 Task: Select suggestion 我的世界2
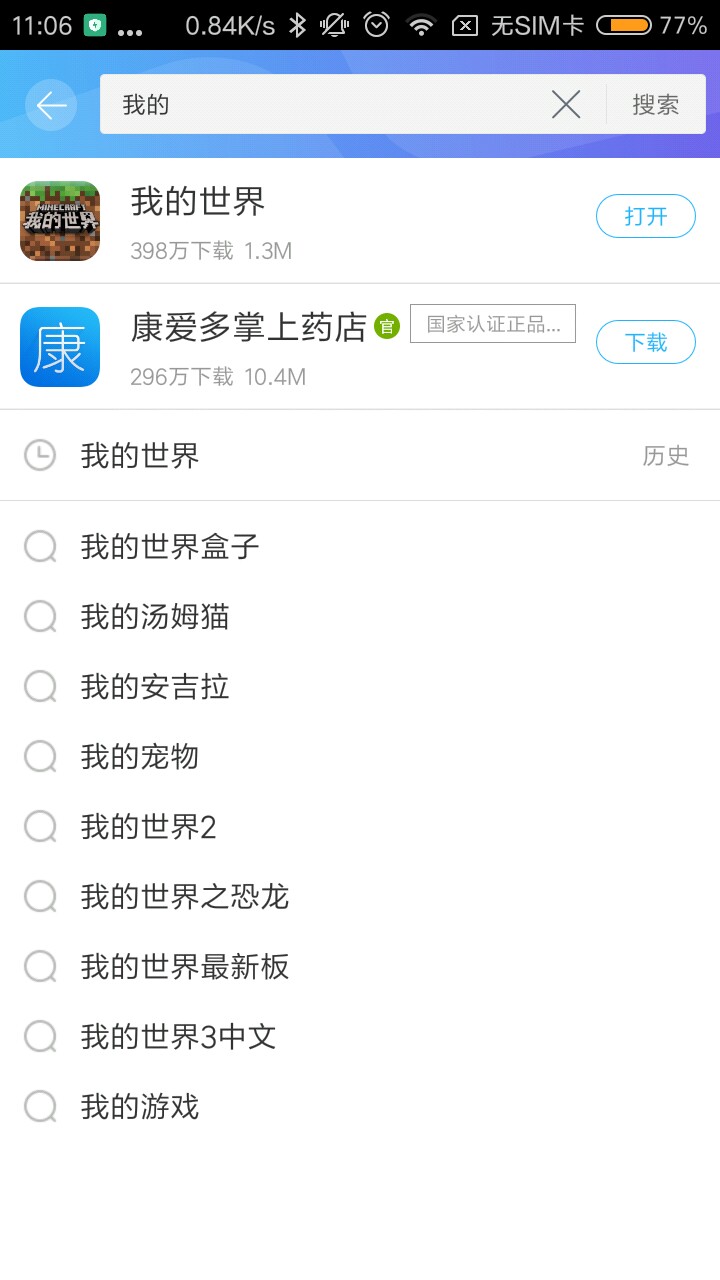[148, 827]
